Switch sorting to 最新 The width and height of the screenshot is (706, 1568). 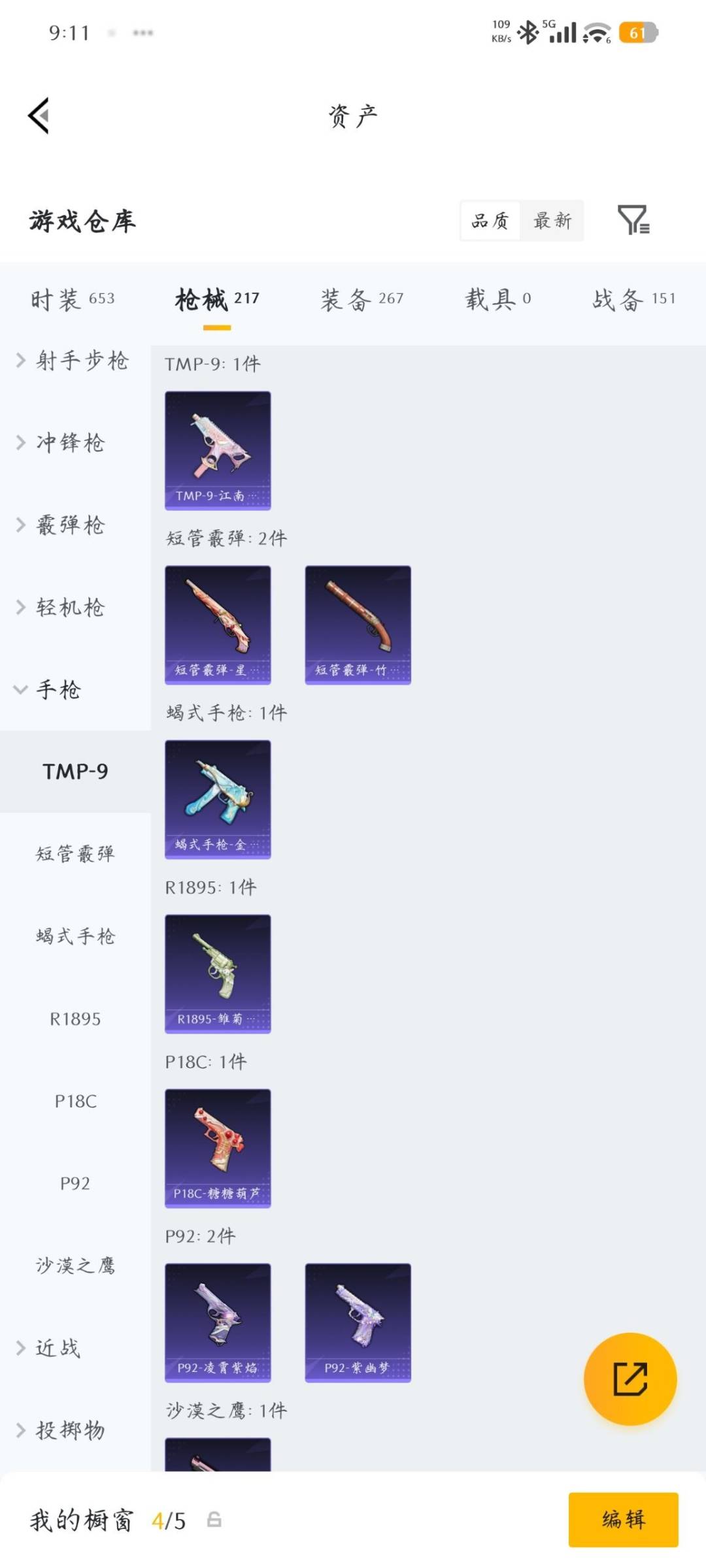coord(551,221)
